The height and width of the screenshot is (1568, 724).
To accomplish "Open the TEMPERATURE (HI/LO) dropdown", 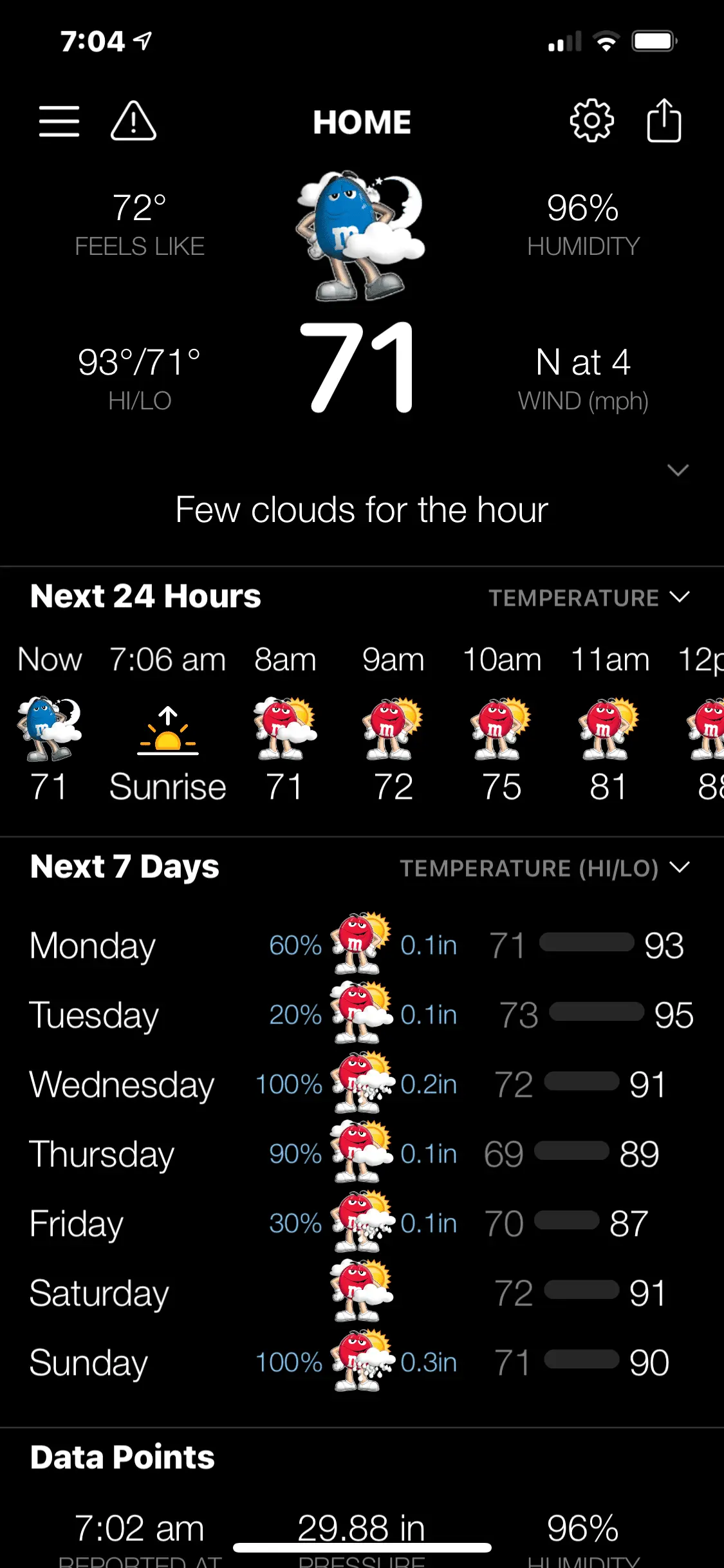I will [544, 868].
